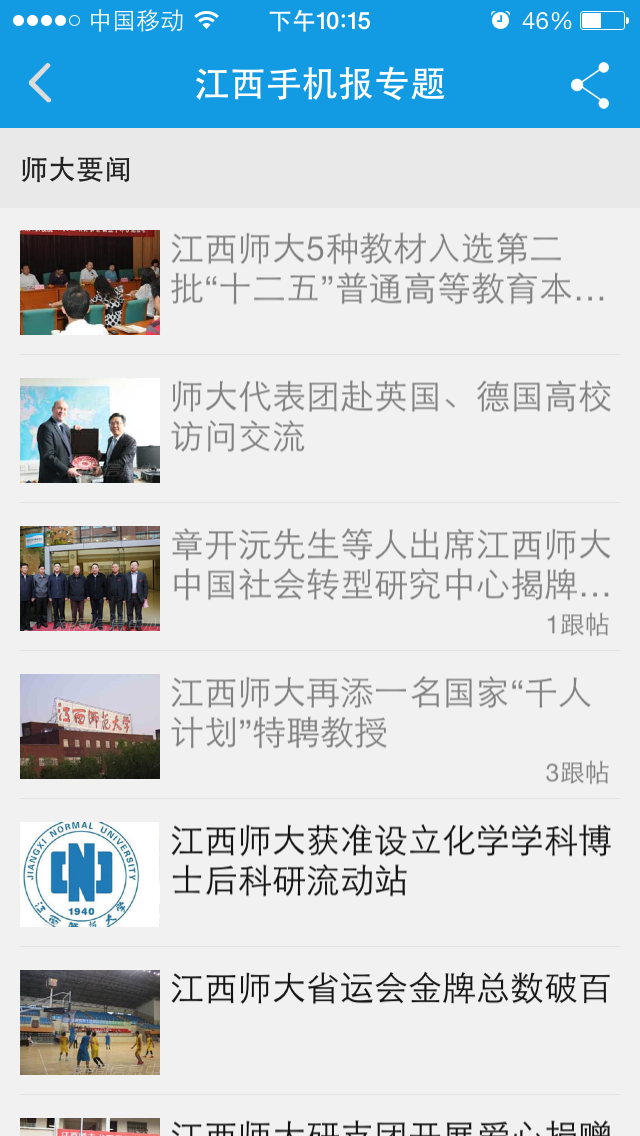This screenshot has height=1136, width=640.
Task: Open 省运会金牌总数破百 article
Action: click(320, 1021)
